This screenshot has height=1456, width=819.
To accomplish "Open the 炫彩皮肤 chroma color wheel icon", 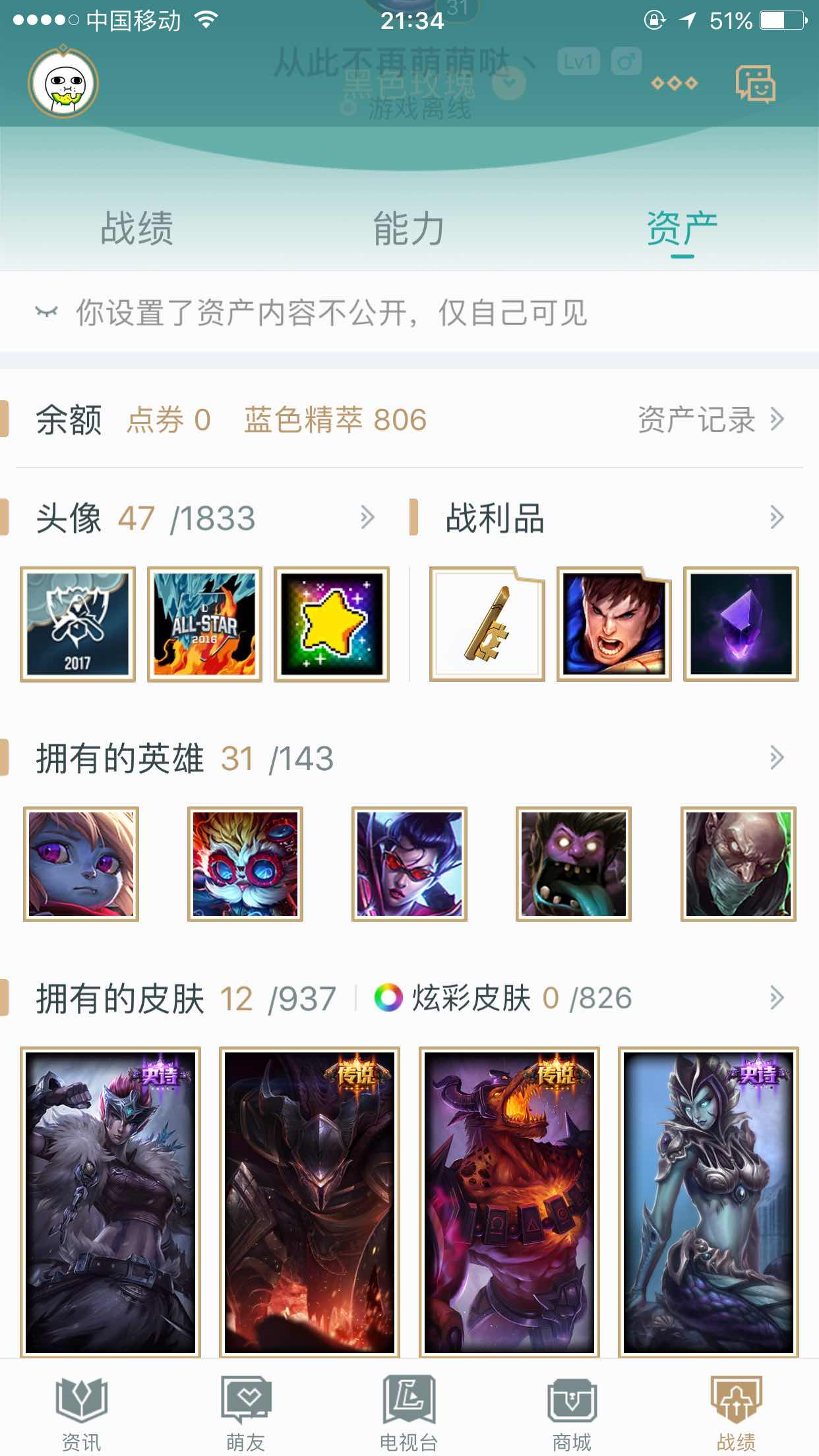I will pyautogui.click(x=386, y=998).
